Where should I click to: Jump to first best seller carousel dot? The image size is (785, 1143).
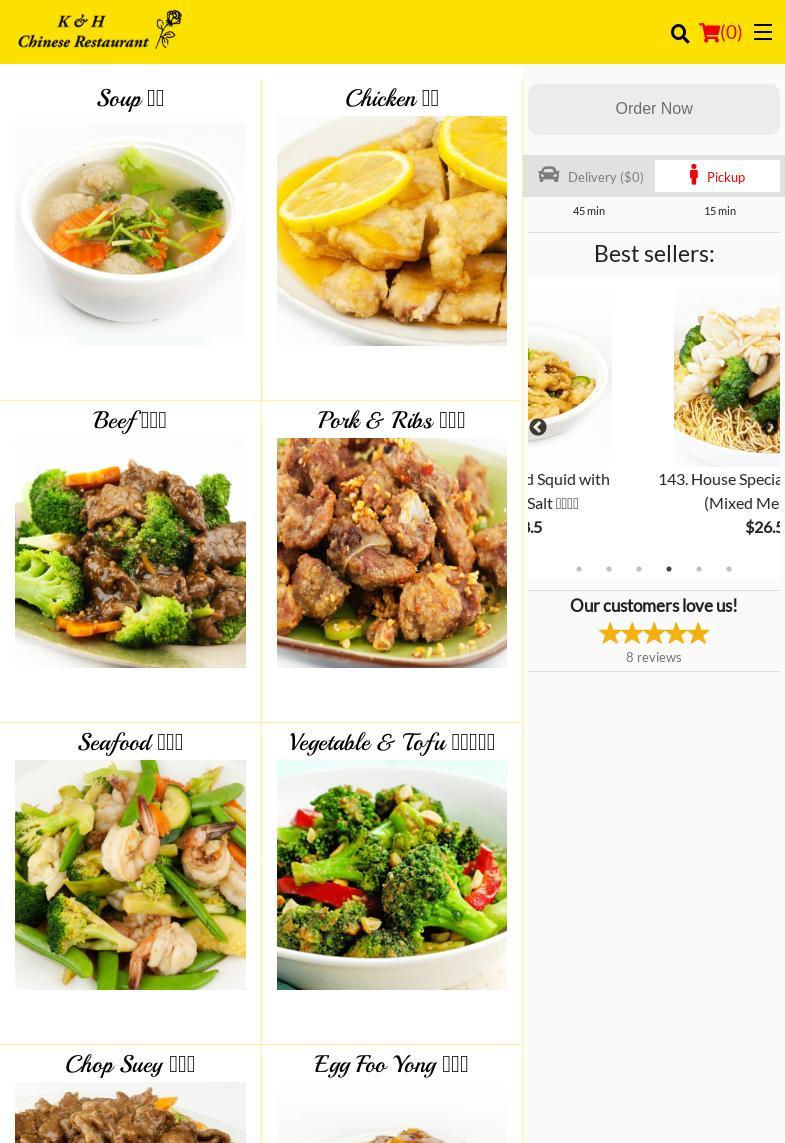click(579, 569)
